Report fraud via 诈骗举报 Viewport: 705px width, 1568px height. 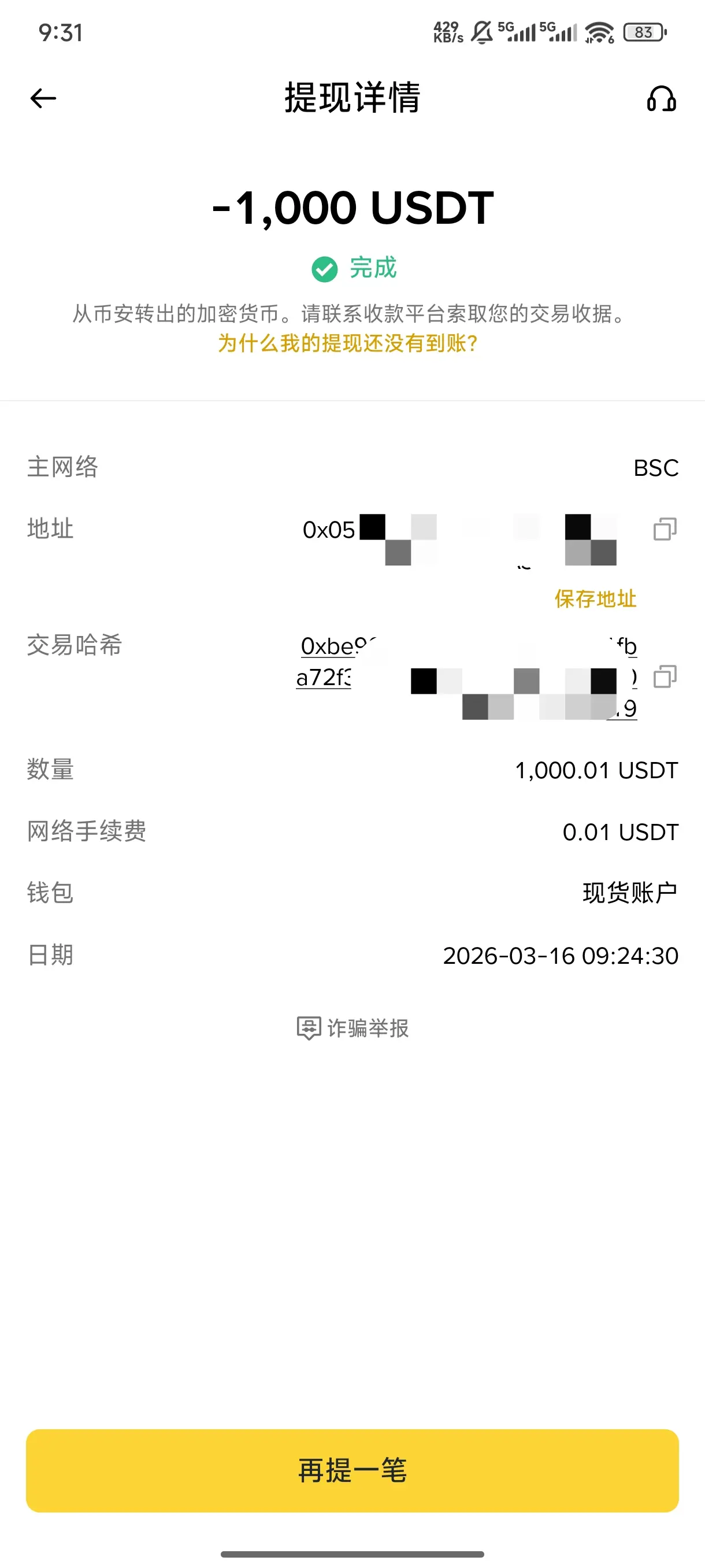click(x=353, y=1028)
